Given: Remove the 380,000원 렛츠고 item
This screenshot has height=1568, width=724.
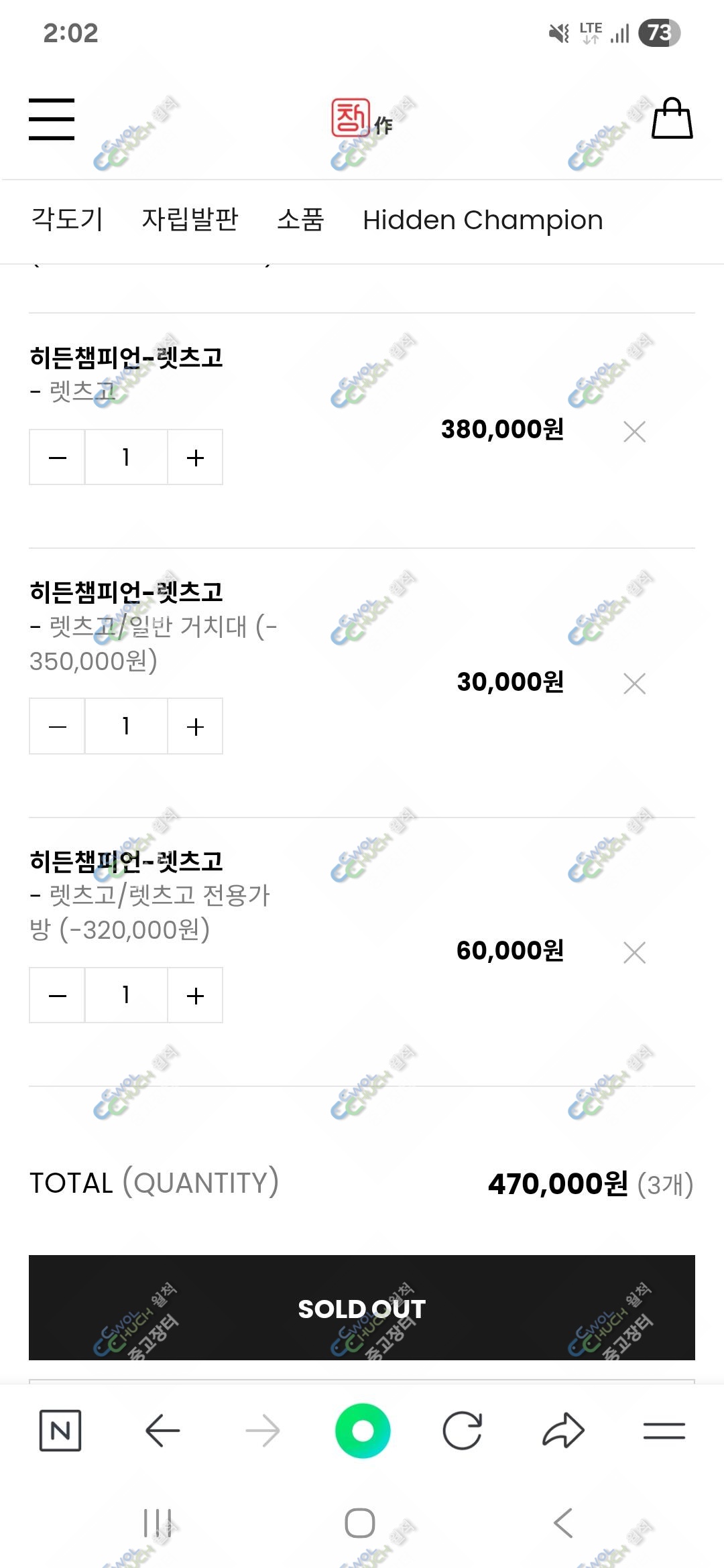Looking at the screenshot, I should [634, 432].
